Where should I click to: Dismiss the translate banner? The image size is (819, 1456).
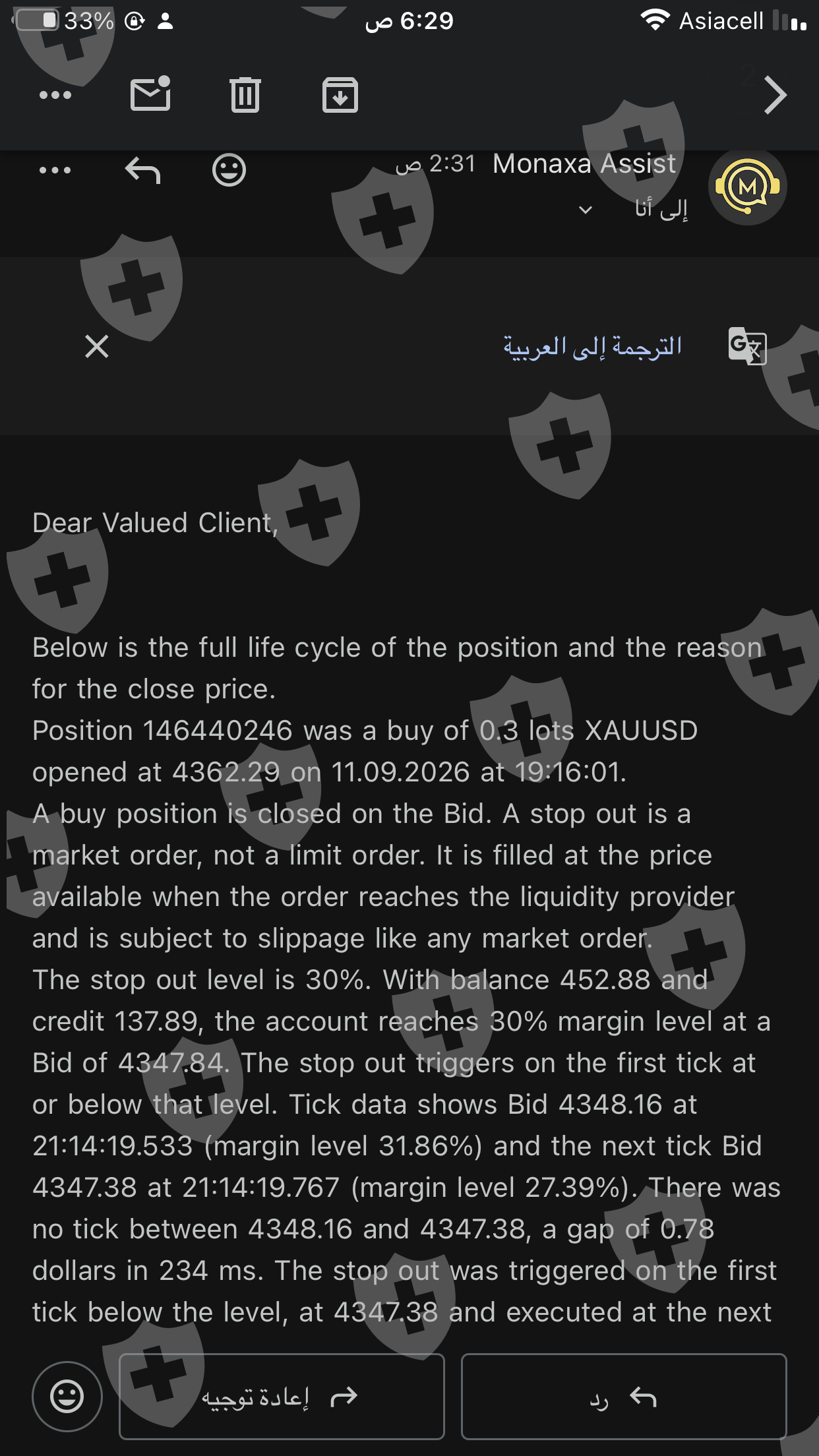pos(97,346)
